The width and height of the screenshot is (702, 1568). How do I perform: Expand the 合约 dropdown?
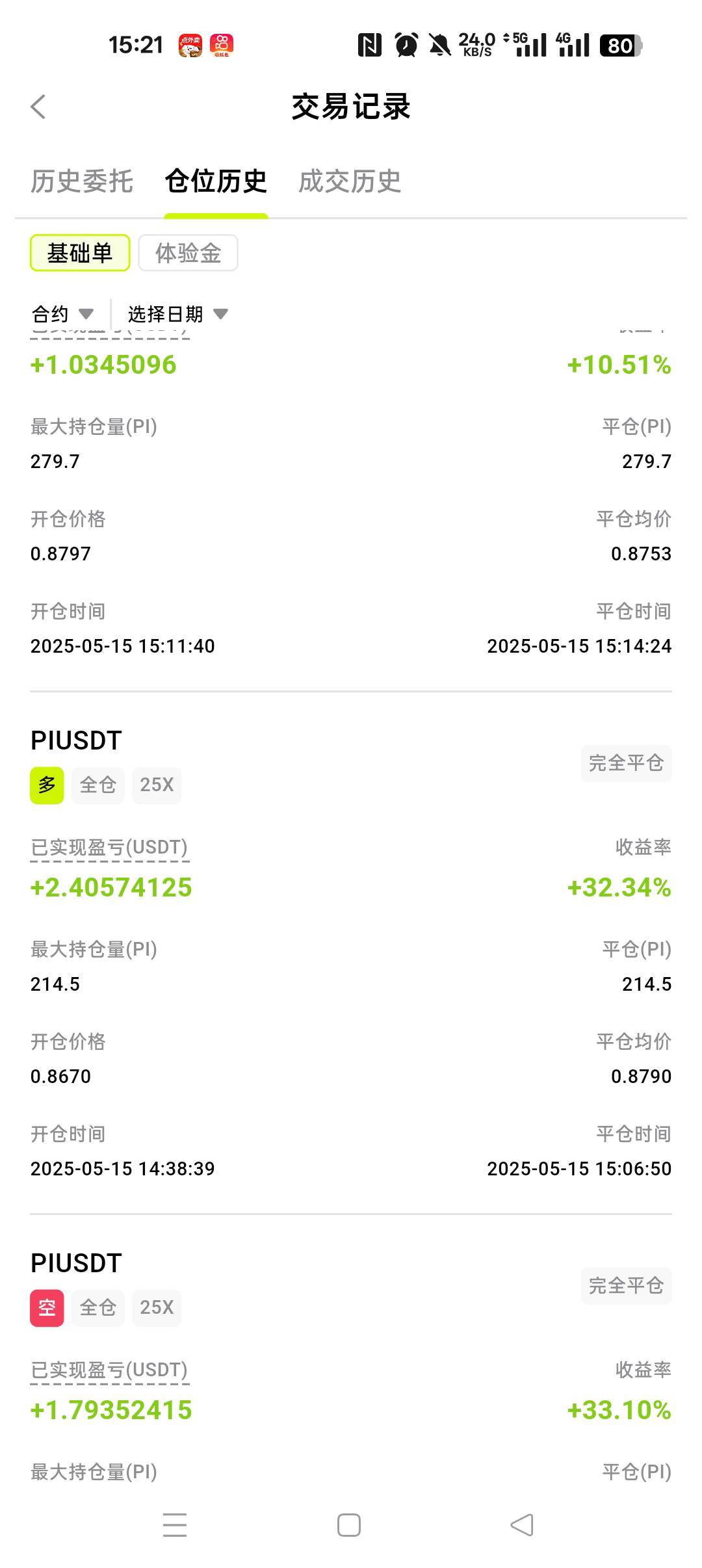coord(62,315)
